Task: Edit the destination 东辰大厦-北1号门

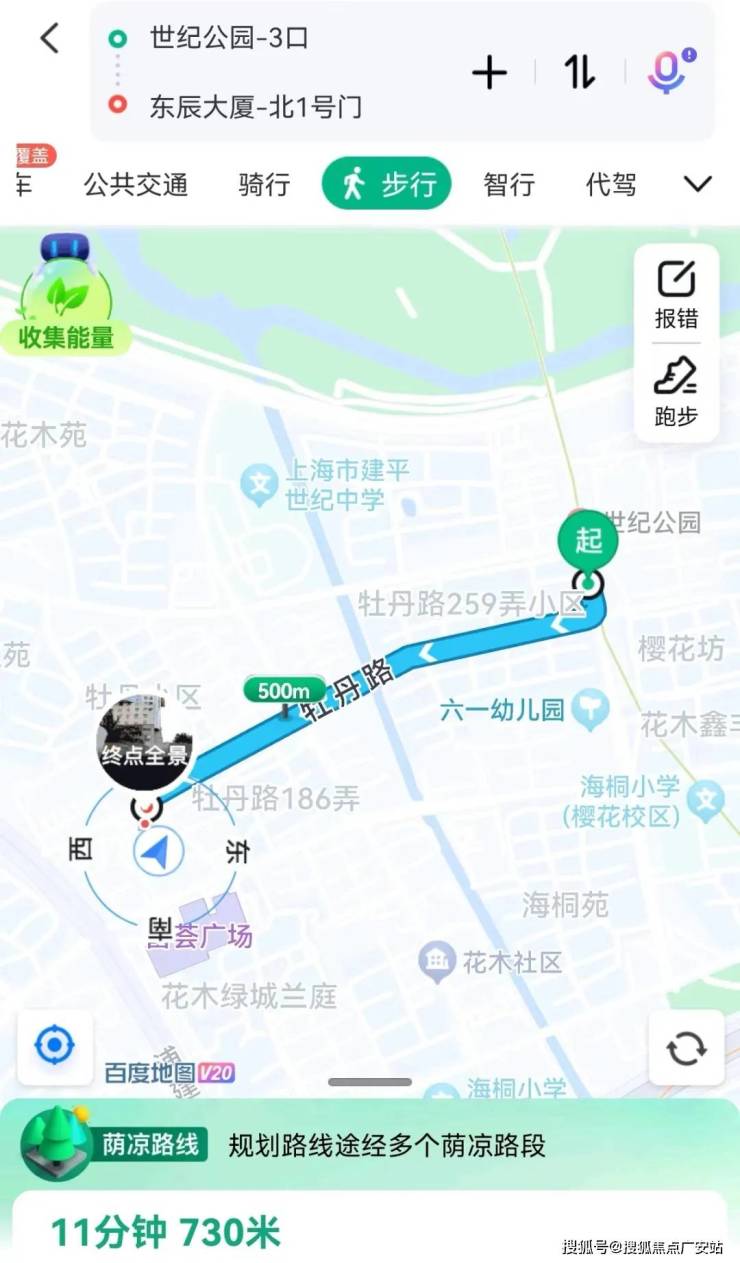Action: pyautogui.click(x=255, y=106)
